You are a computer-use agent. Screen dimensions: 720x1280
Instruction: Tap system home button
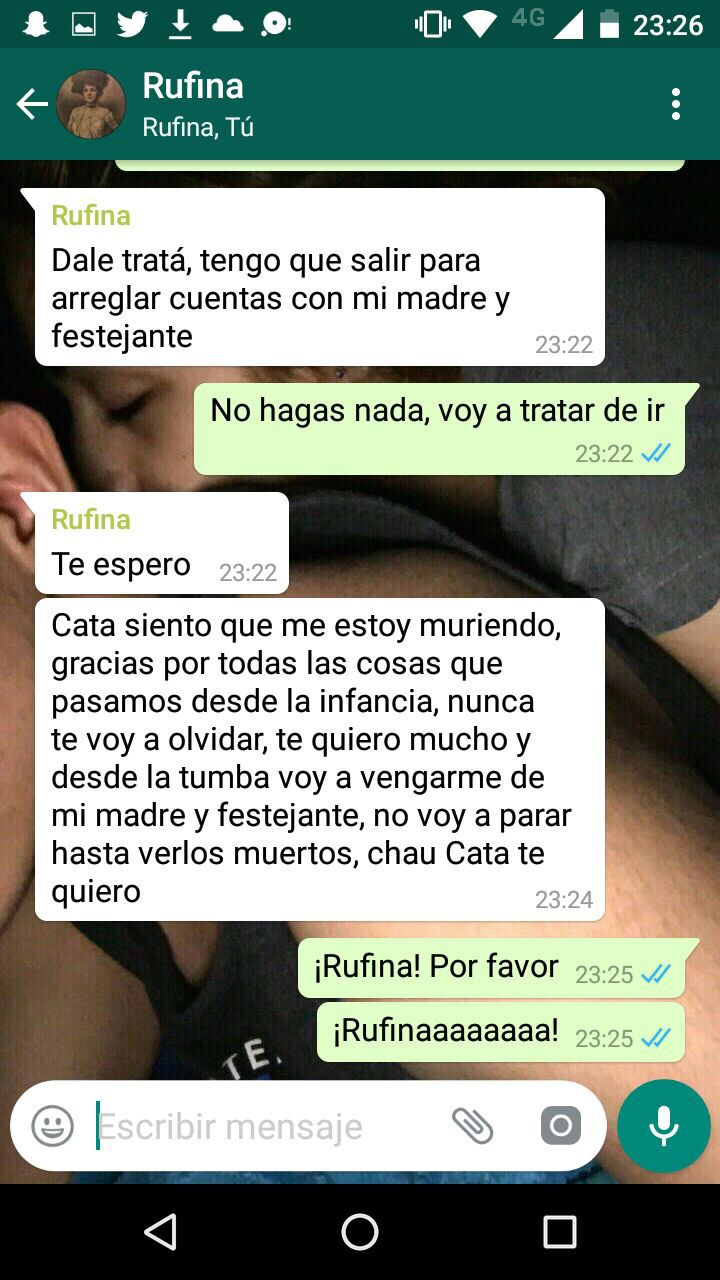pos(360,1232)
